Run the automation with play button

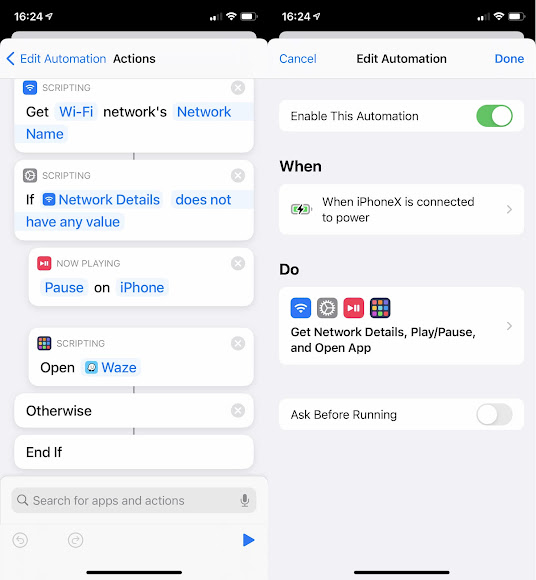click(249, 540)
